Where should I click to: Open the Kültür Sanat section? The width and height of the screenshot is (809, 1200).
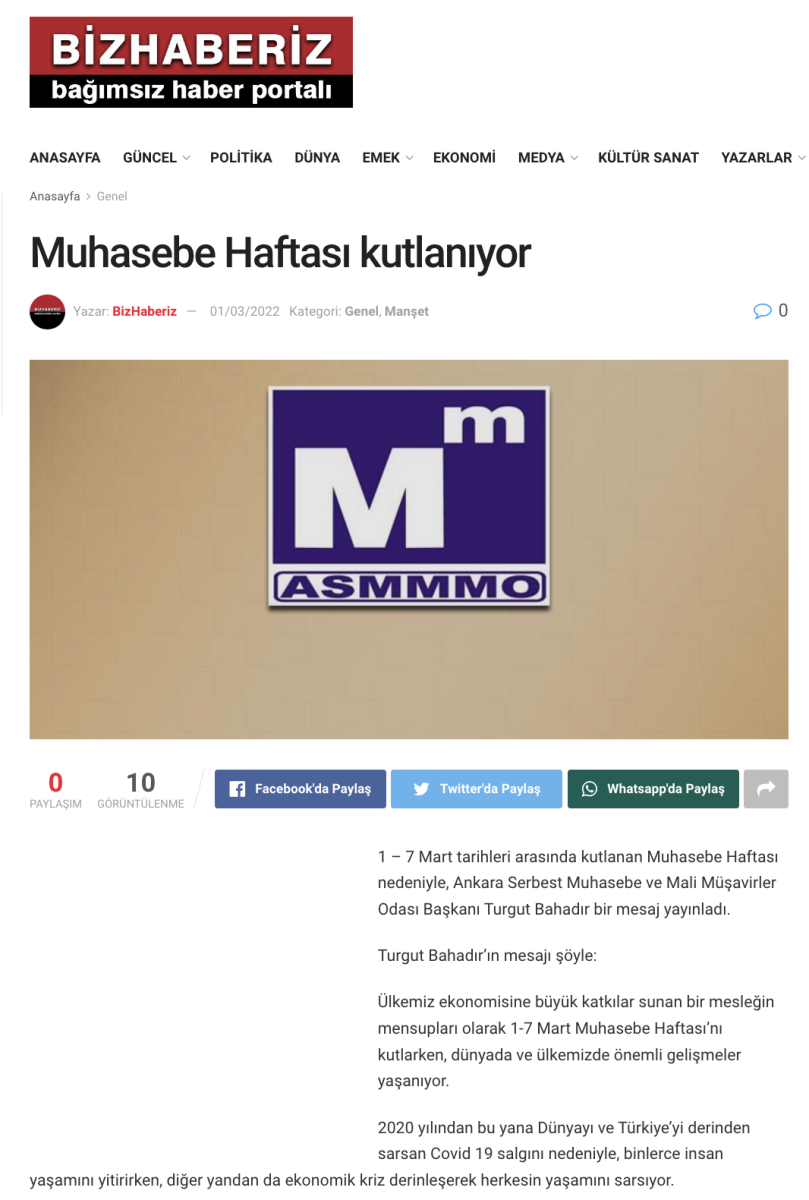coord(648,158)
